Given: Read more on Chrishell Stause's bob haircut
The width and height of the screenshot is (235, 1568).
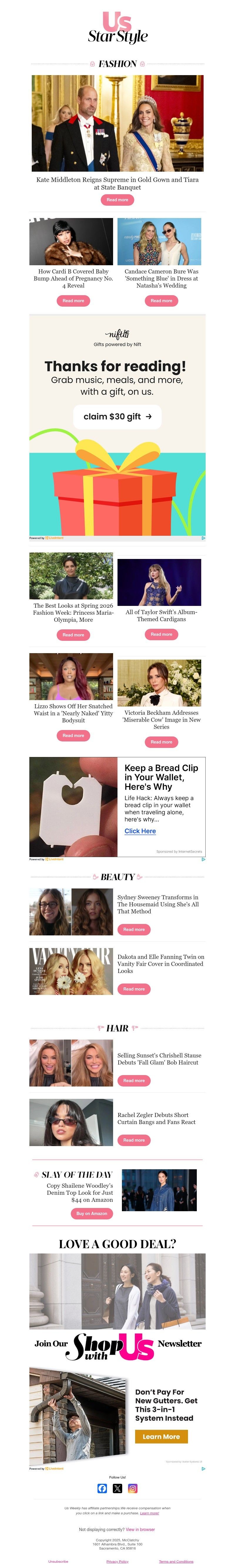Looking at the screenshot, I should [134, 1080].
